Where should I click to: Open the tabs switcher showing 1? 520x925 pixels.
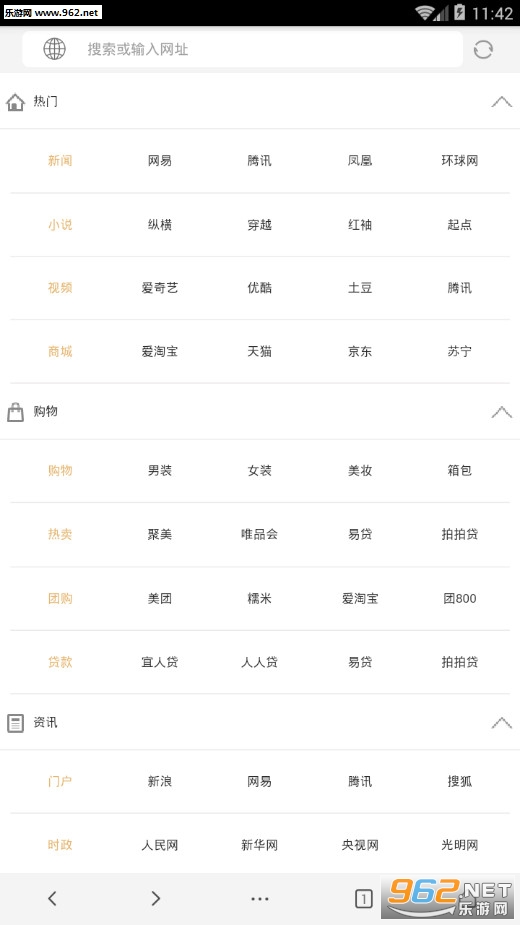pos(364,899)
